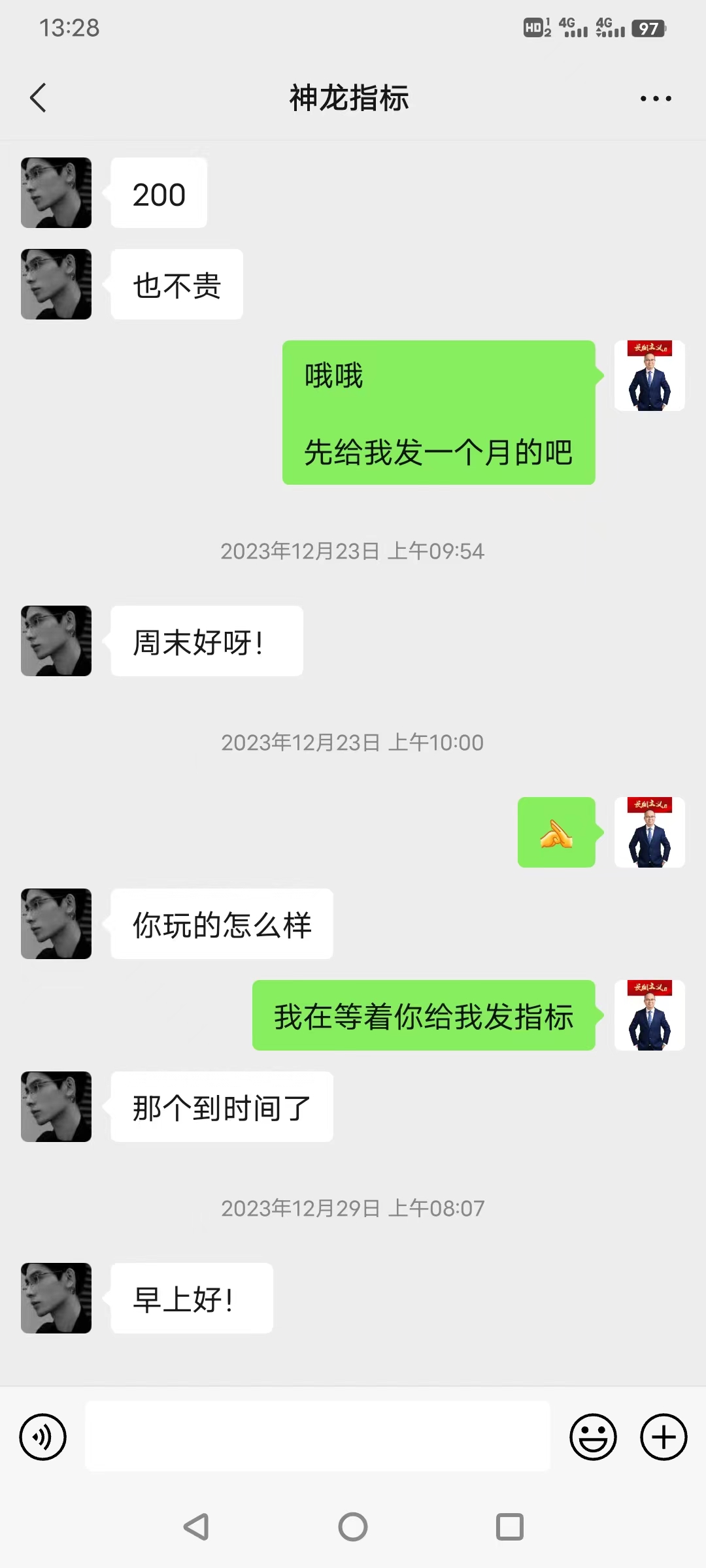Open my avatar beside 我在等着你给我发指标
The width and height of the screenshot is (706, 1568).
point(649,1015)
